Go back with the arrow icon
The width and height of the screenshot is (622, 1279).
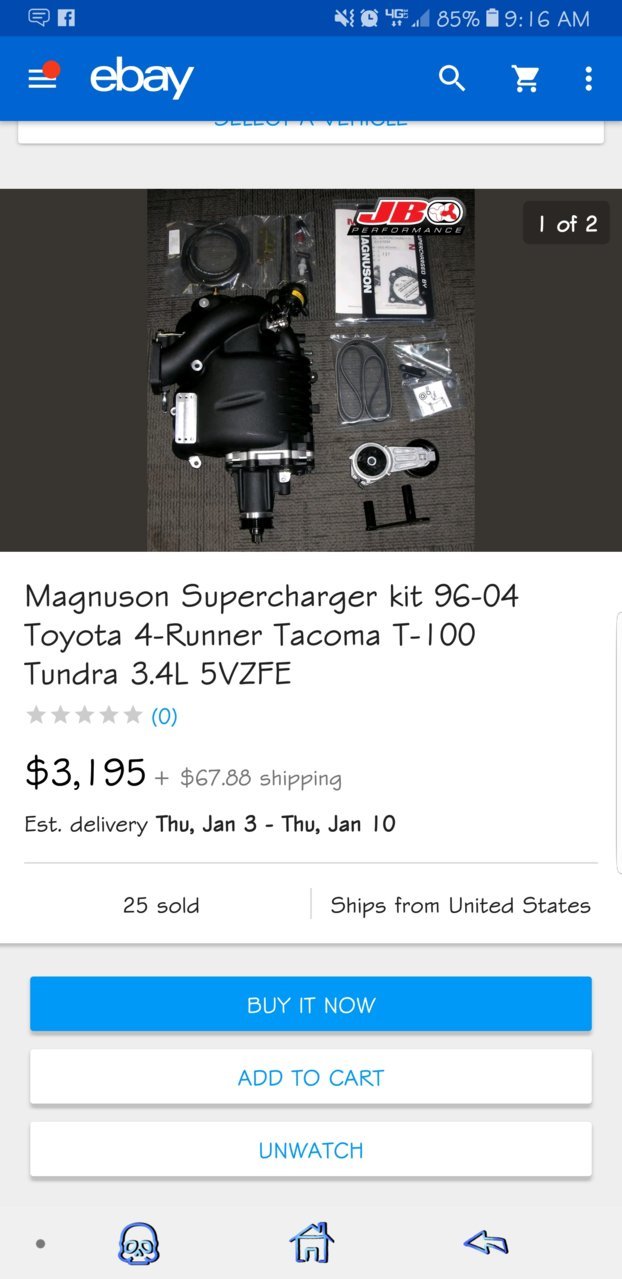pyautogui.click(x=486, y=1243)
